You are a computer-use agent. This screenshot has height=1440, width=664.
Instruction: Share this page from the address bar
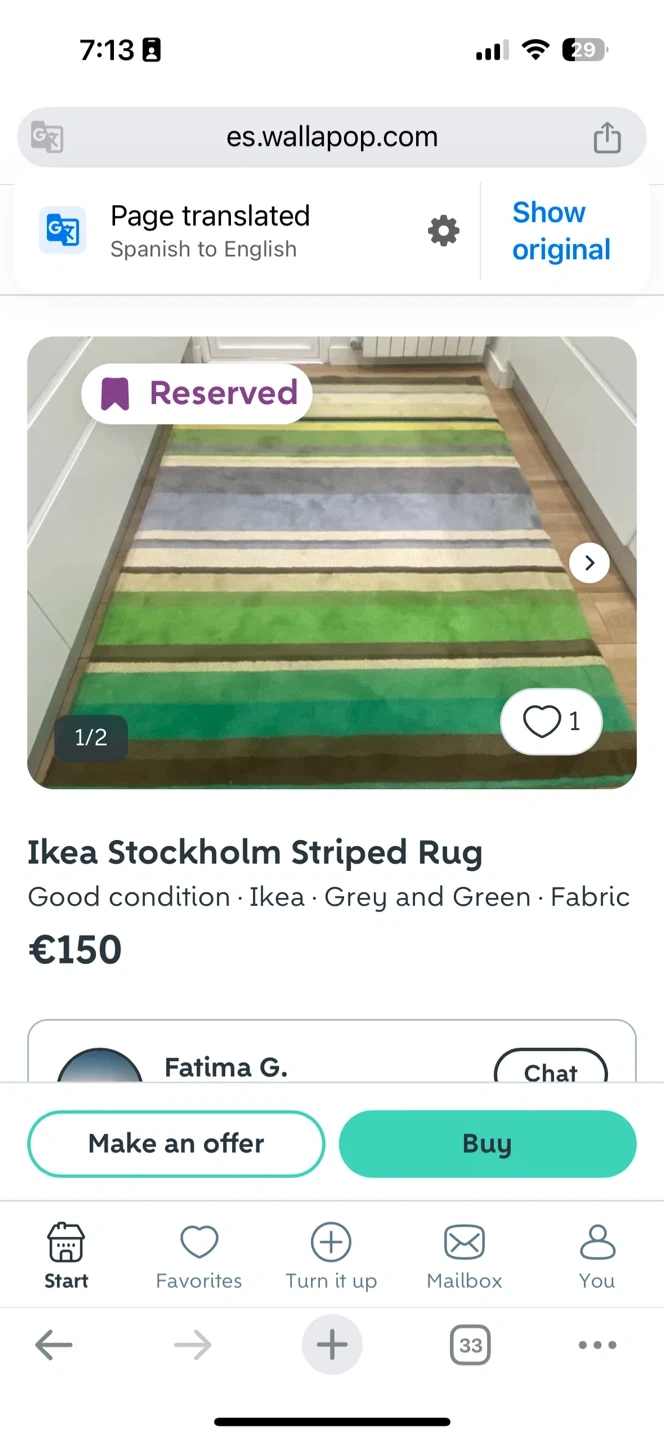click(607, 137)
